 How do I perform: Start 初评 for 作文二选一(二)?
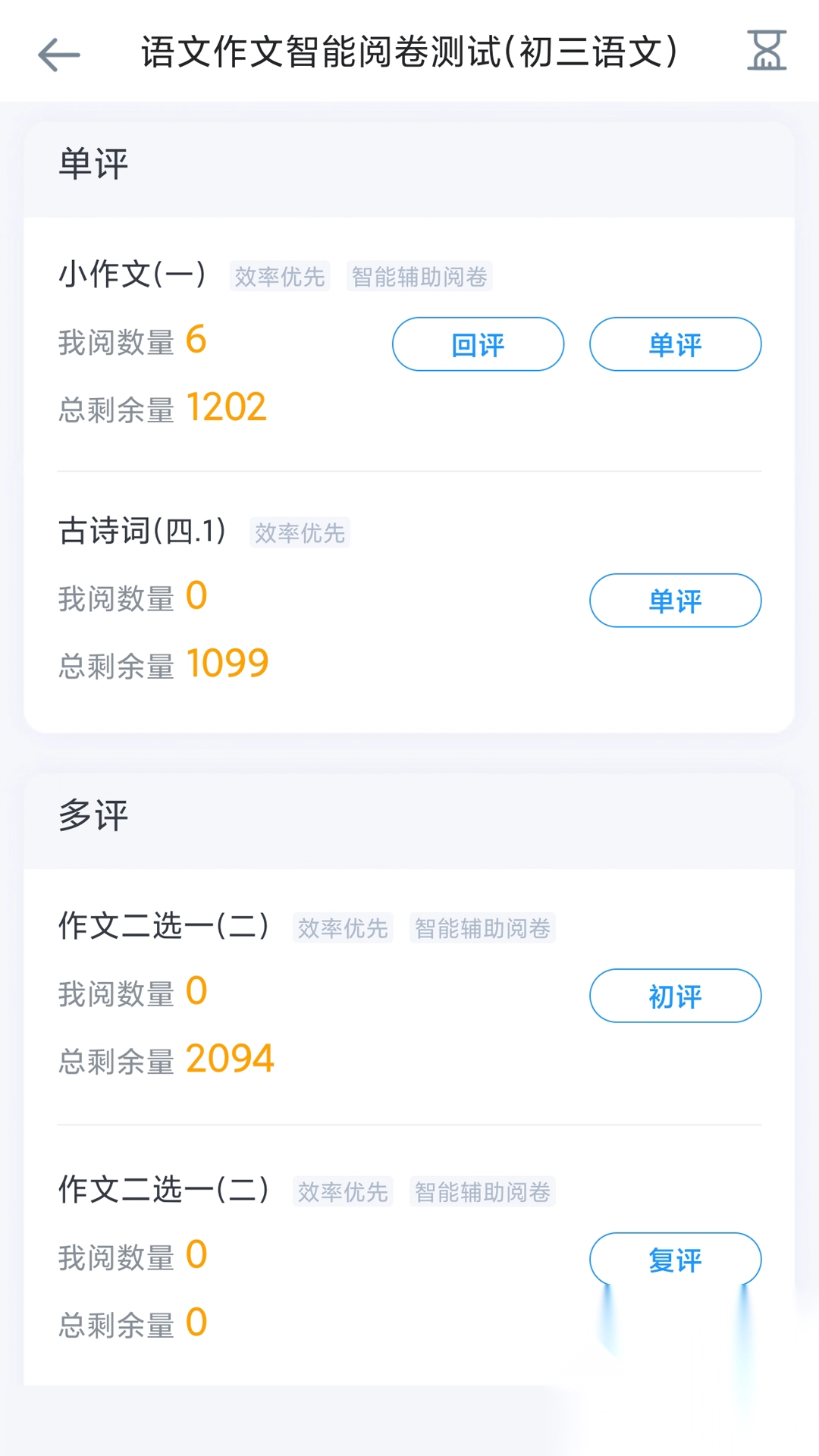click(x=675, y=996)
